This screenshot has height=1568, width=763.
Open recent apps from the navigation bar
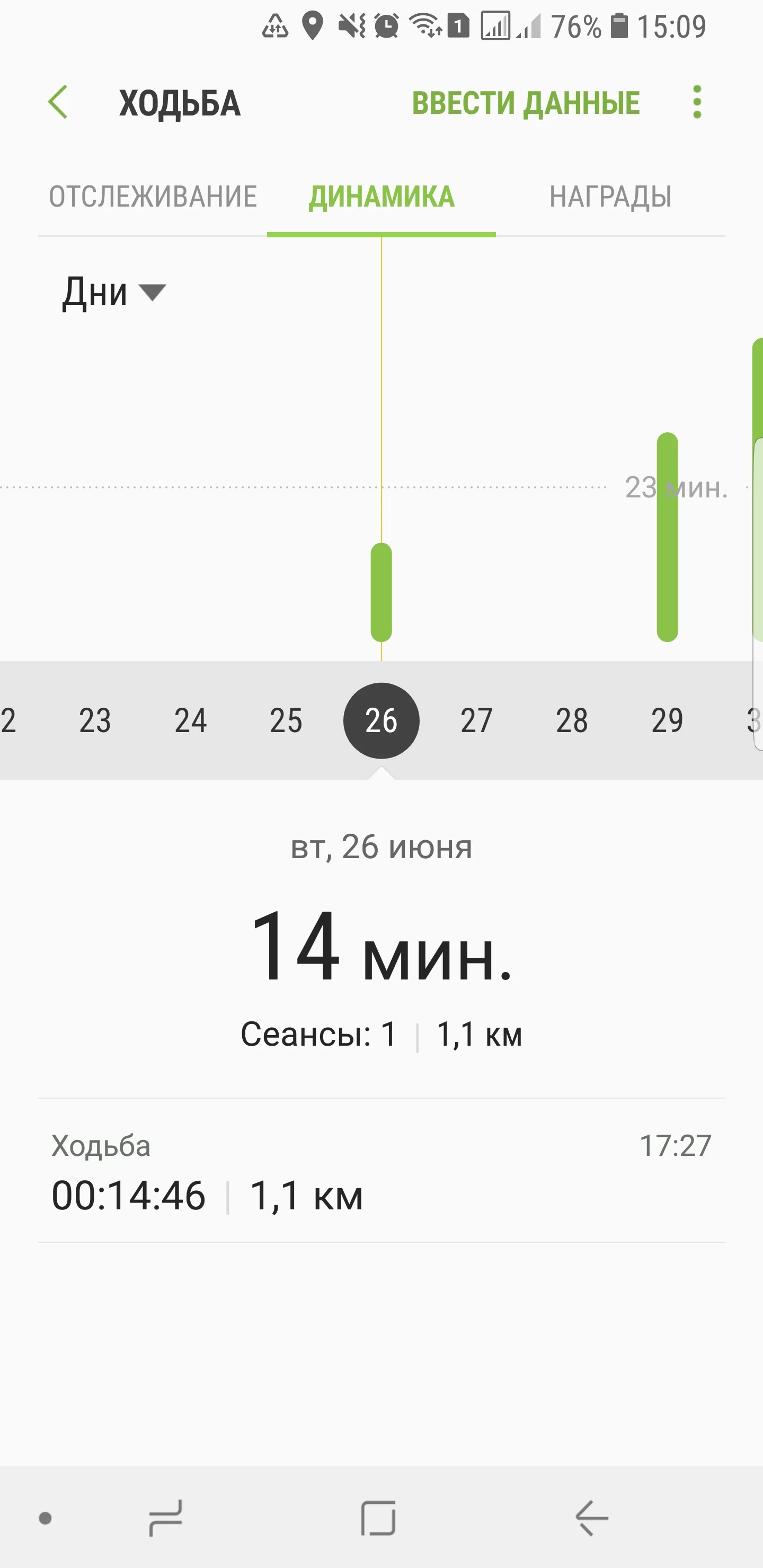pyautogui.click(x=166, y=1518)
